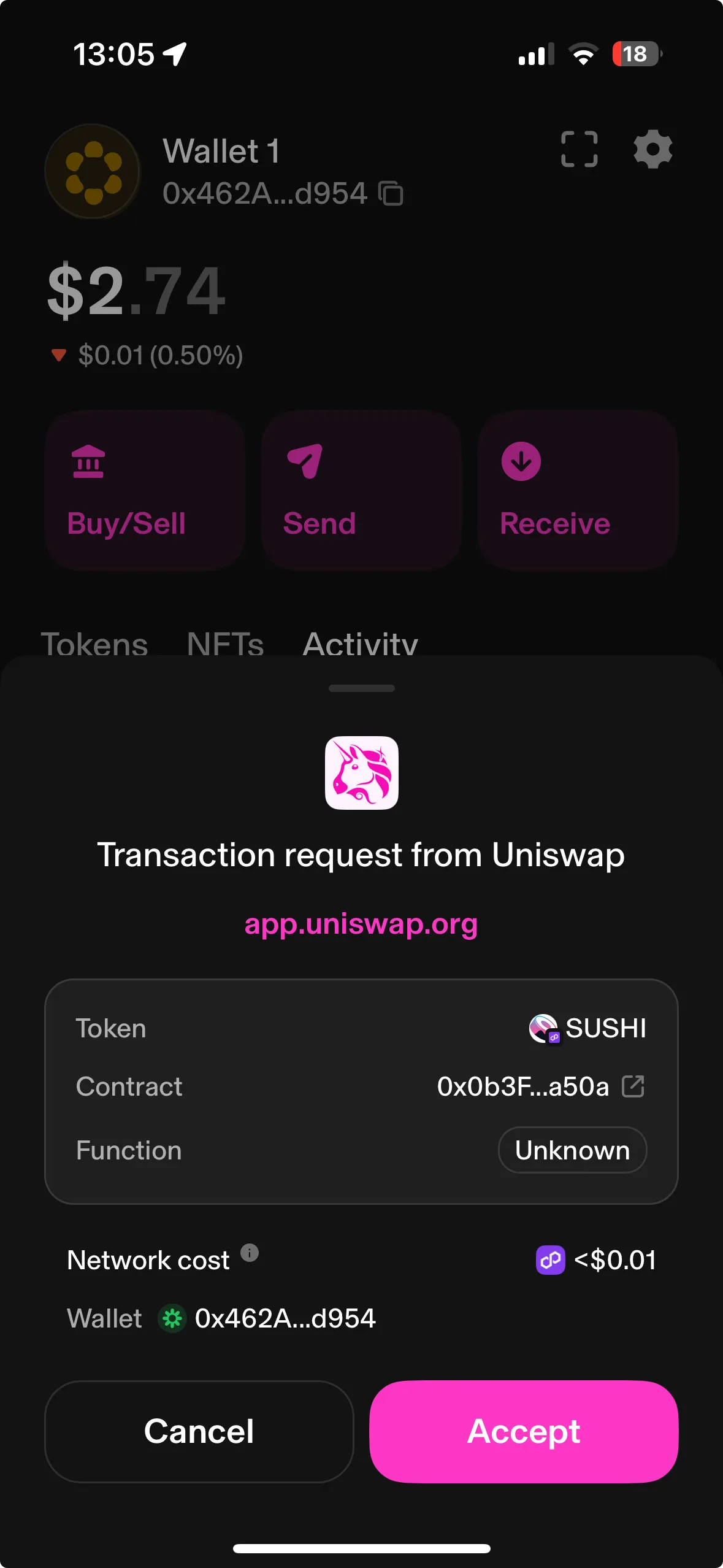Switch to the NFTs tab
Image resolution: width=723 pixels, height=1568 pixels.
(225, 644)
